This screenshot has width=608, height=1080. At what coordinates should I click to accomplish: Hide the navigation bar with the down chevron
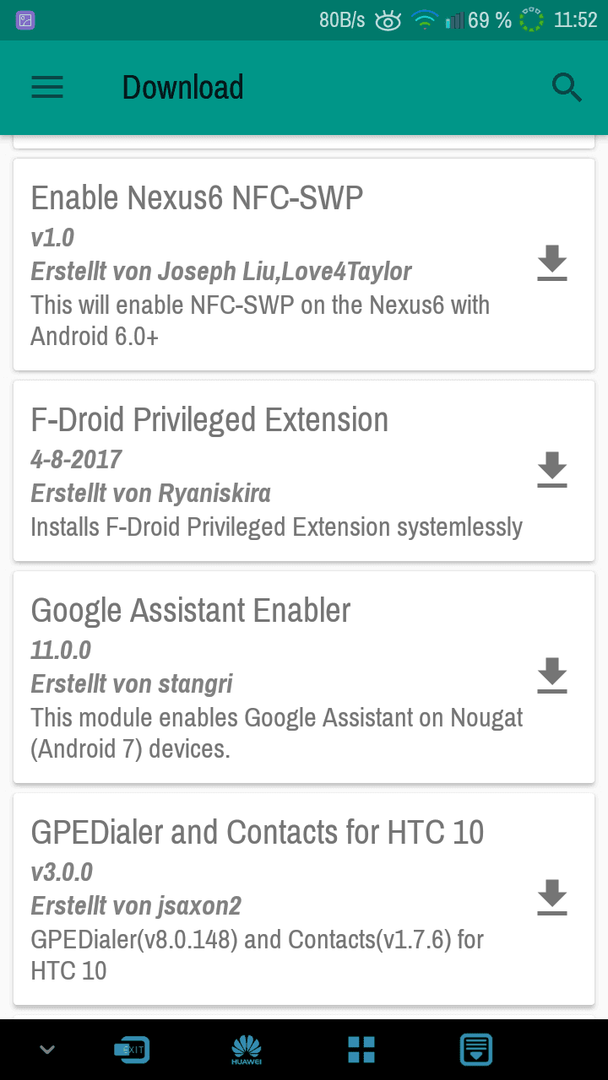click(47, 1050)
